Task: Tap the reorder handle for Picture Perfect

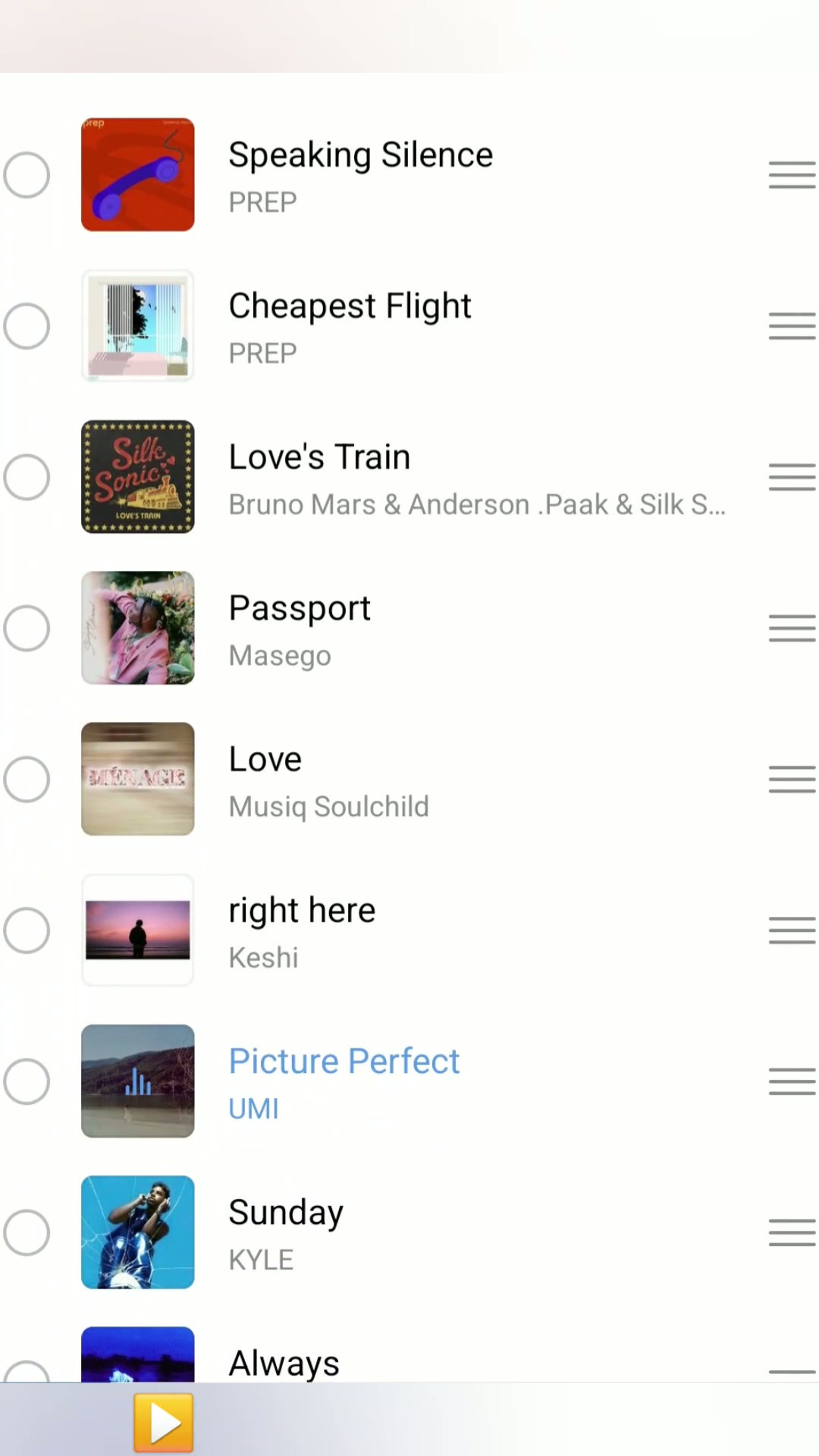Action: point(792,1081)
